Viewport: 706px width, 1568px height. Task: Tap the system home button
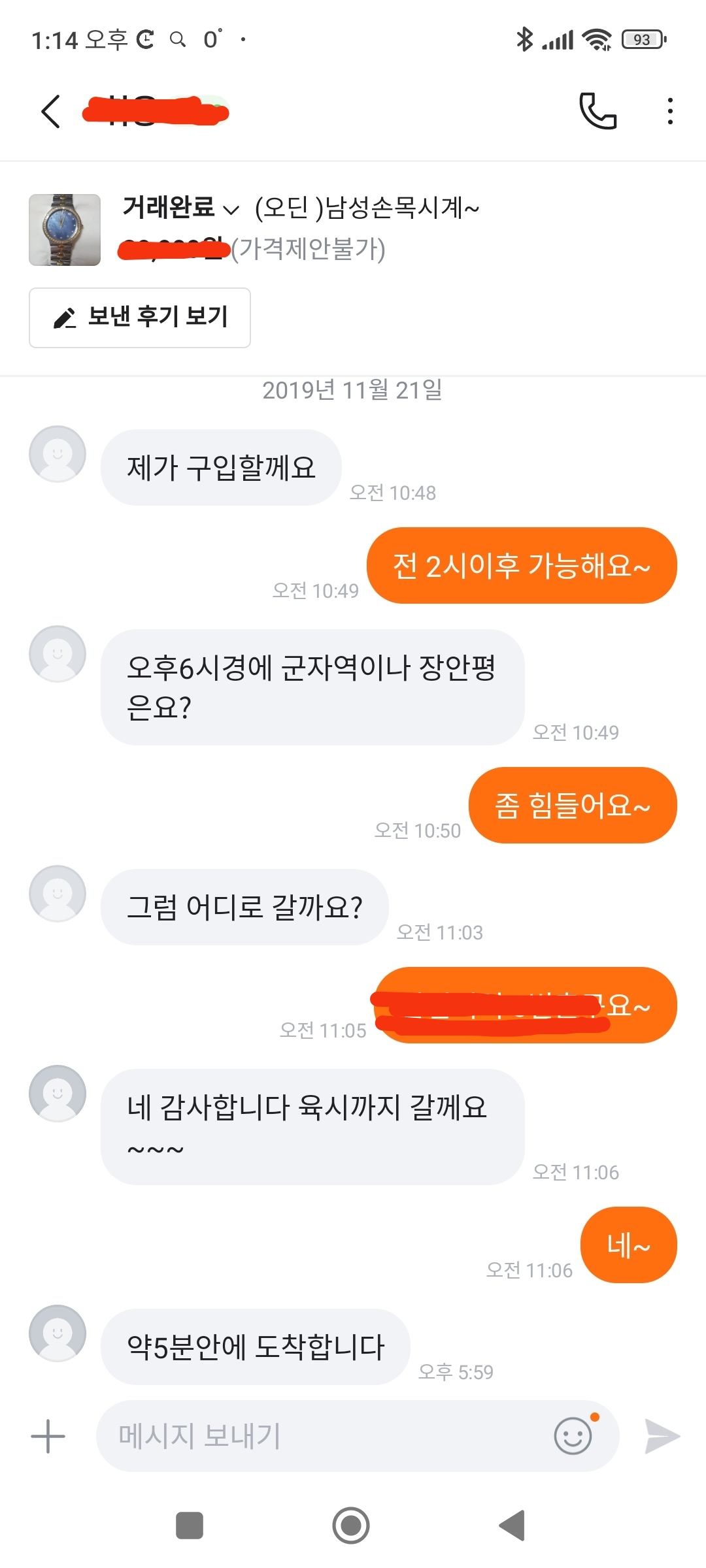pos(351,1526)
